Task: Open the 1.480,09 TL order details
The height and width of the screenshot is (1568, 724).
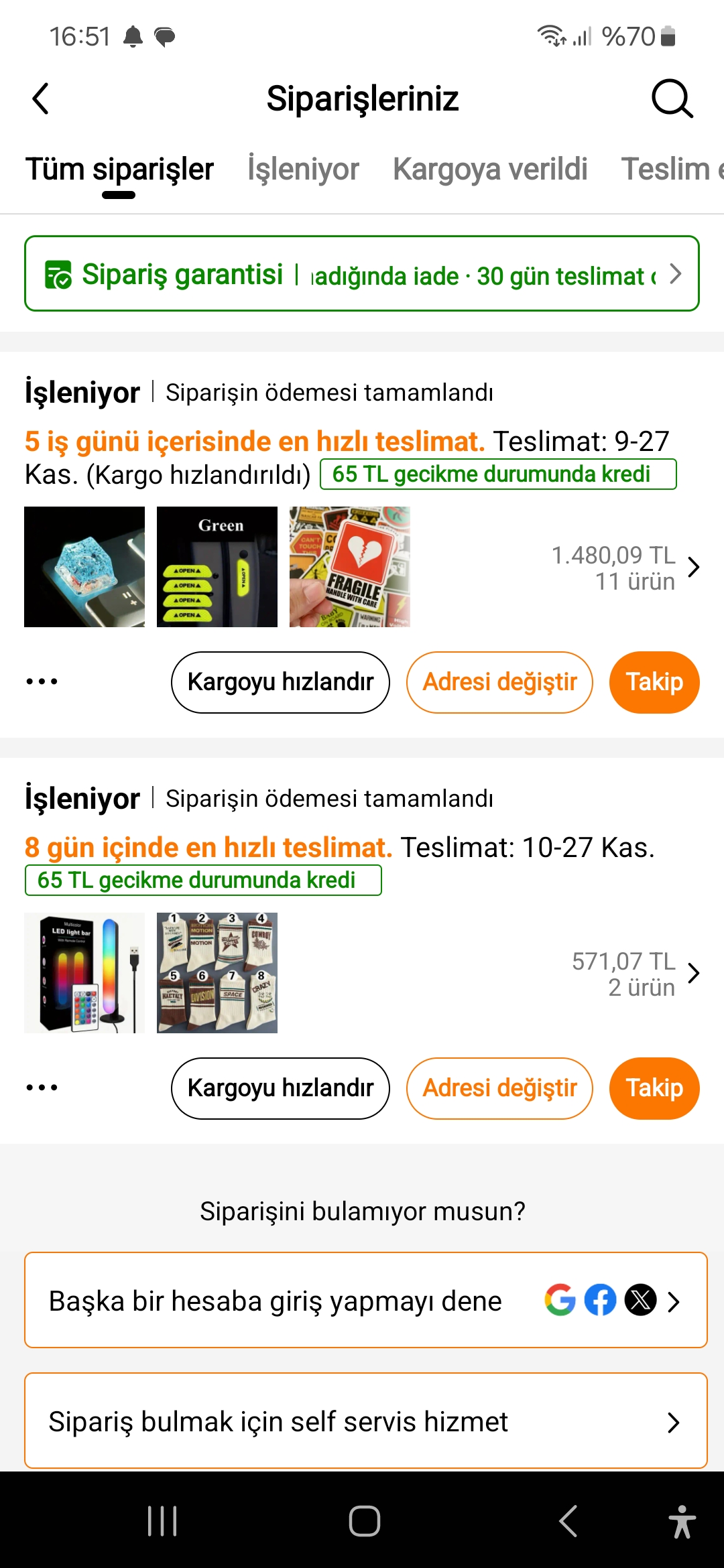Action: tap(623, 568)
